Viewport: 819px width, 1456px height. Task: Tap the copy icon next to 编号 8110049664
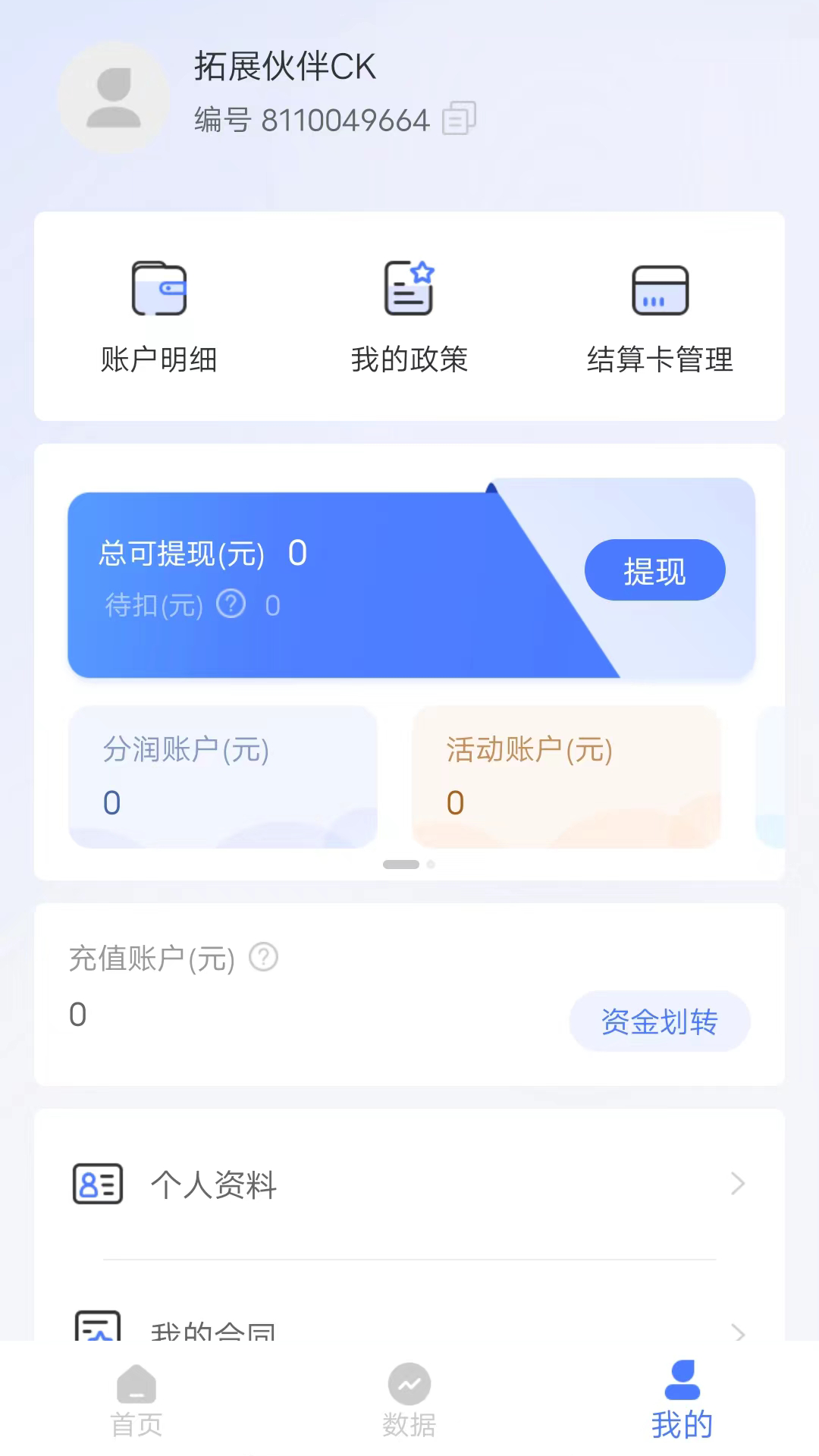click(457, 118)
